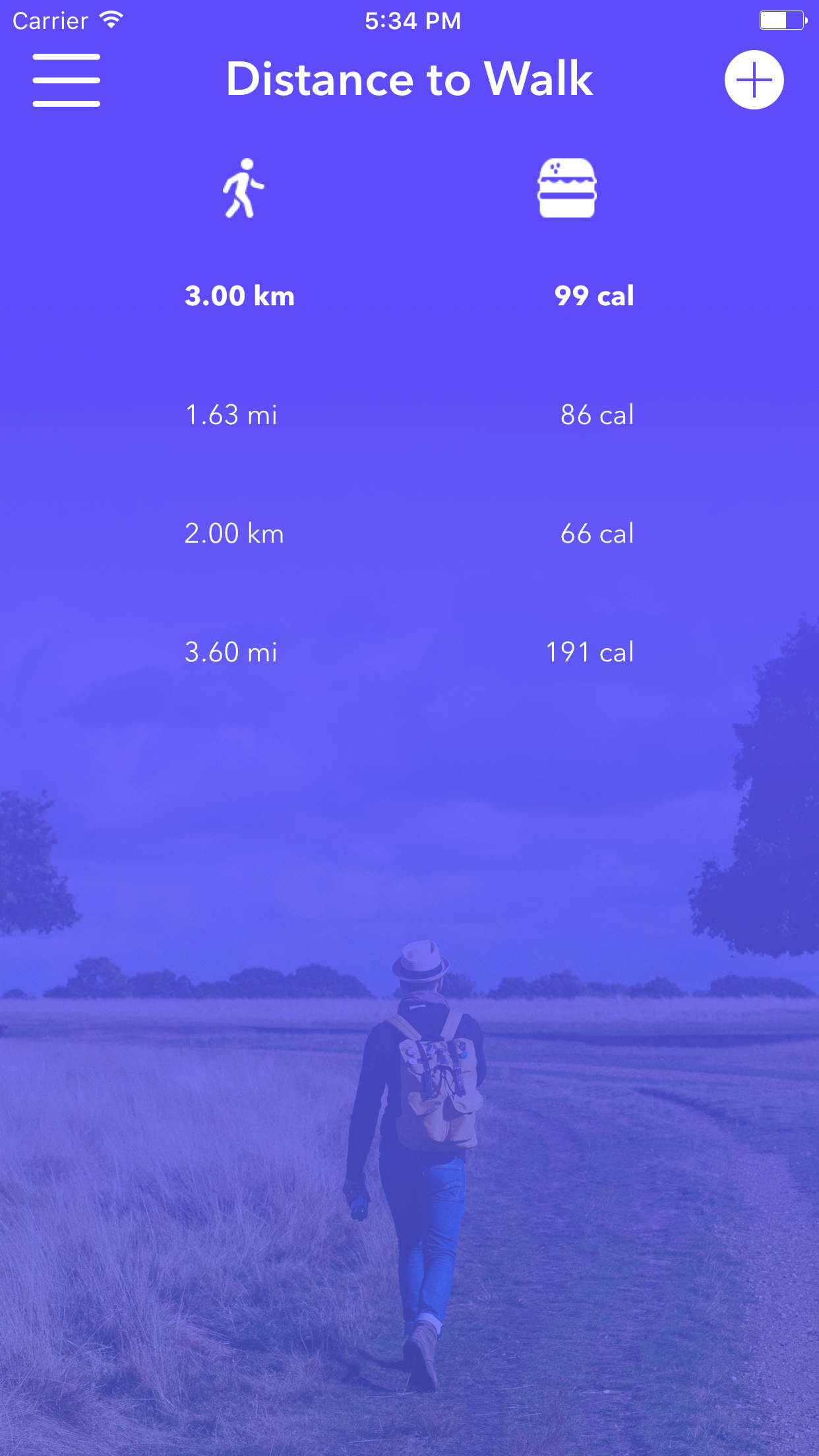Tap the 191 cal value
Image resolution: width=819 pixels, height=1456 pixels.
tap(588, 652)
